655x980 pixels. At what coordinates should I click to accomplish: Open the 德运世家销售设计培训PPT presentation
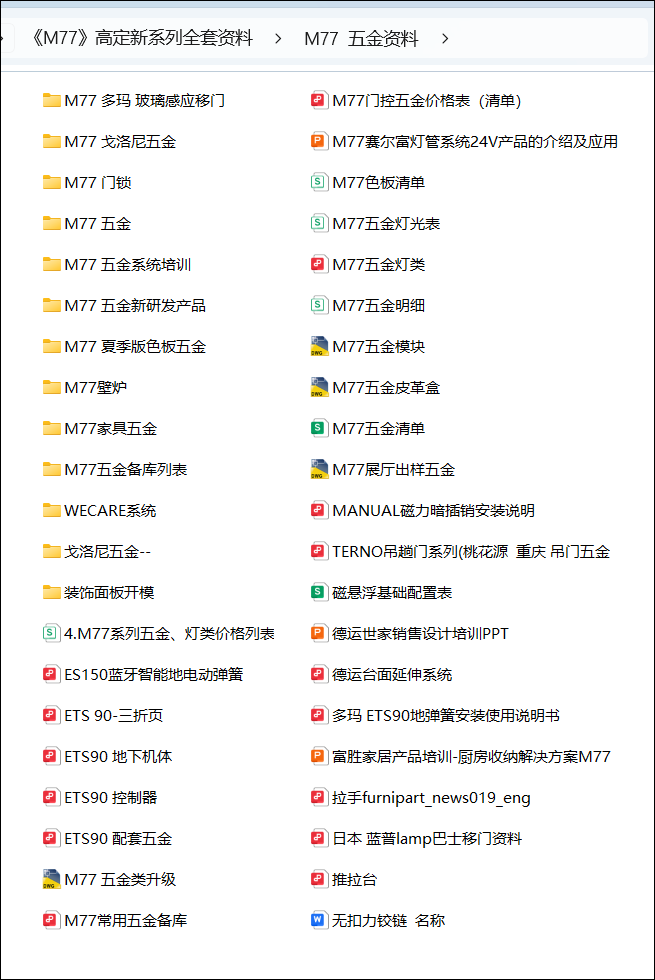coord(420,634)
